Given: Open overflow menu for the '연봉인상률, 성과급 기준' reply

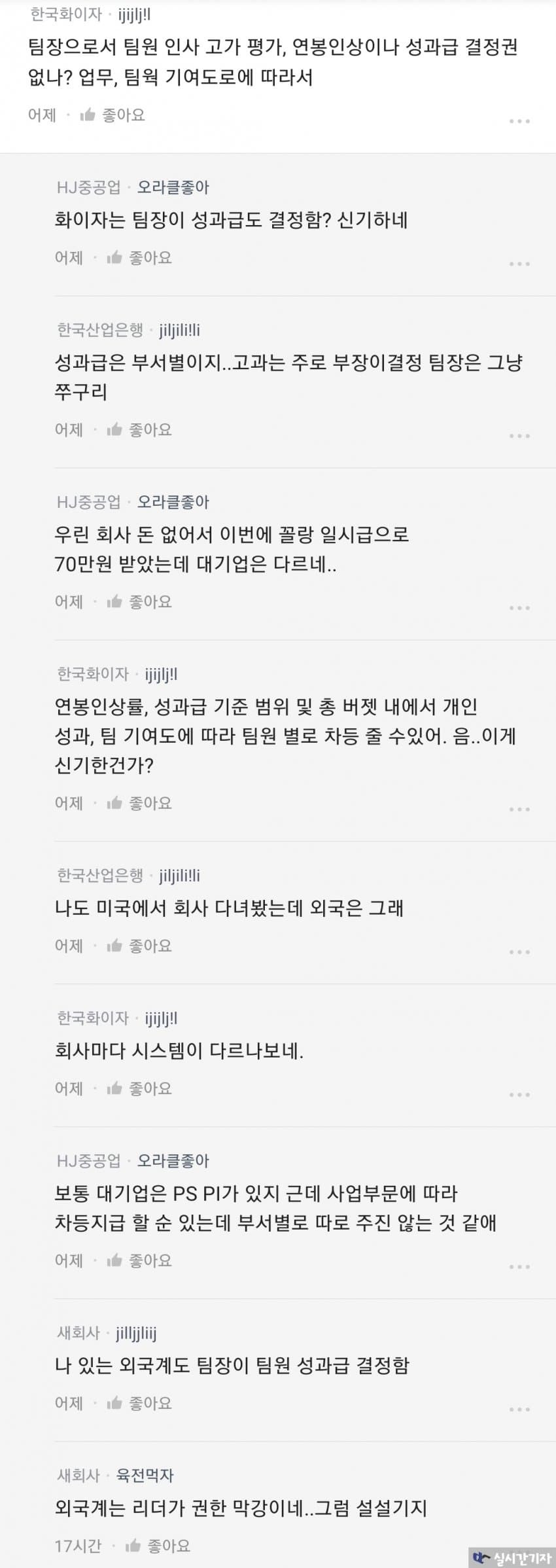Looking at the screenshot, I should coord(519,810).
